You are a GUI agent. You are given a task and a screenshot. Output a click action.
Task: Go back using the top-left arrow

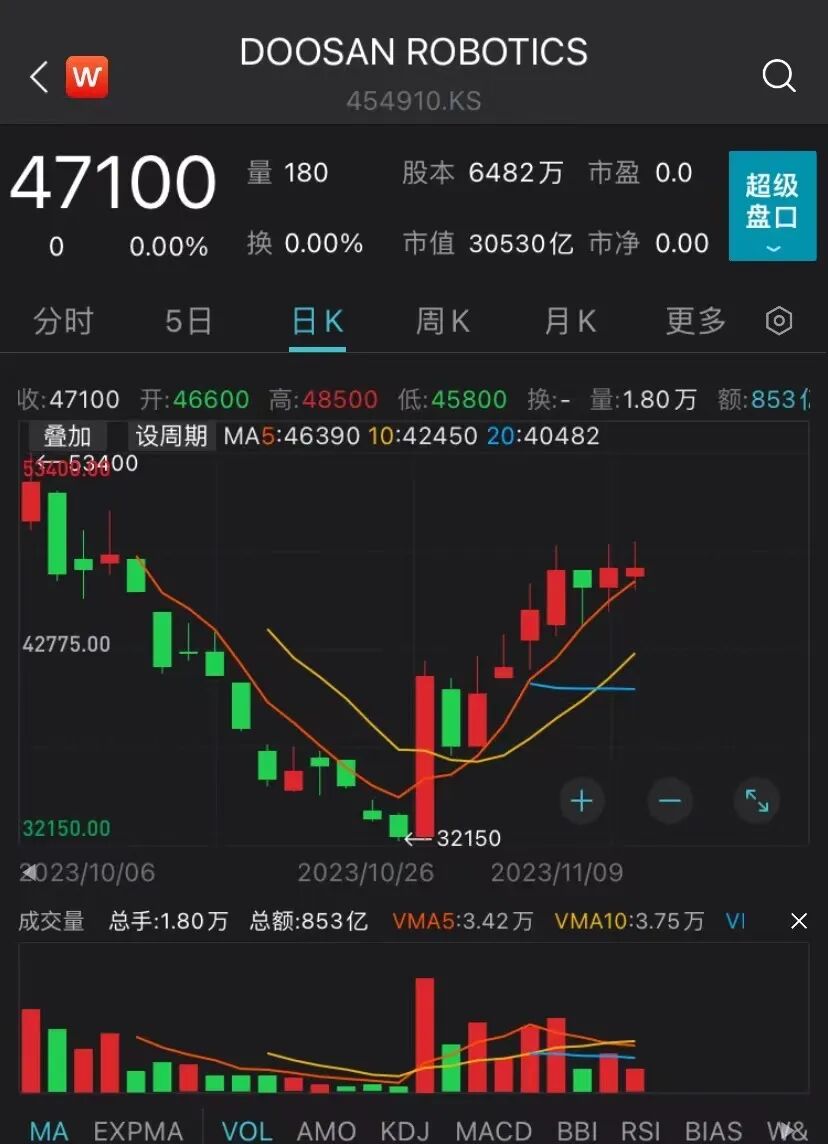click(39, 77)
